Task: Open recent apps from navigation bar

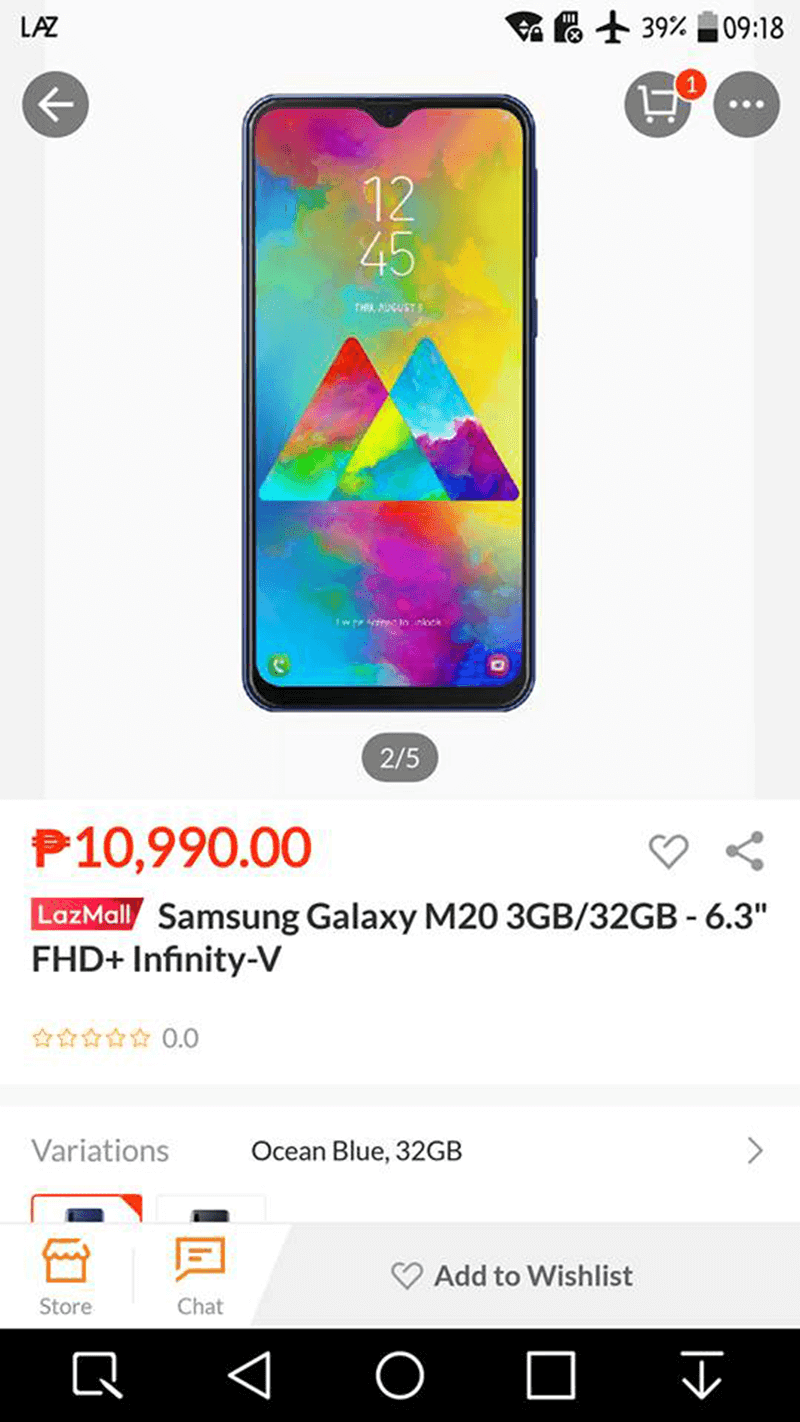Action: click(551, 1376)
